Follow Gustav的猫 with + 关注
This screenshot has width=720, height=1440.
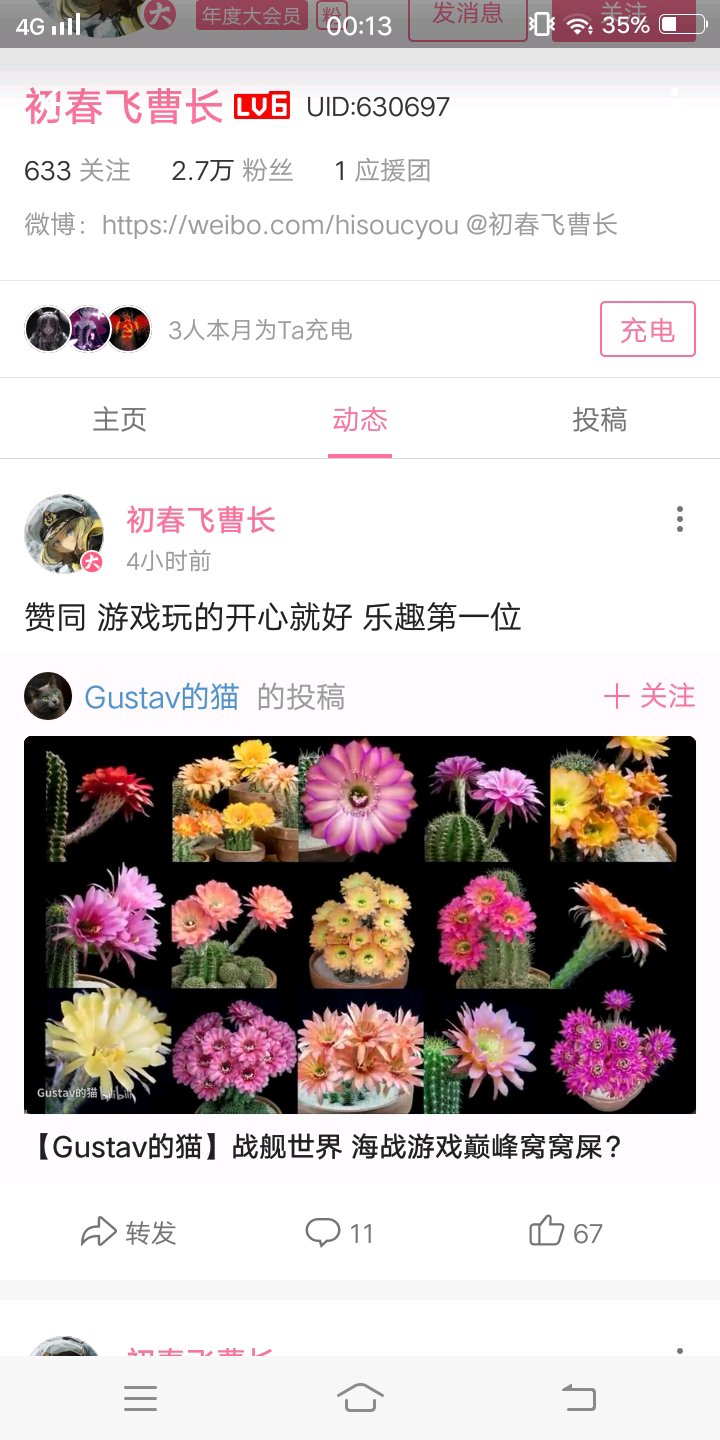point(649,696)
